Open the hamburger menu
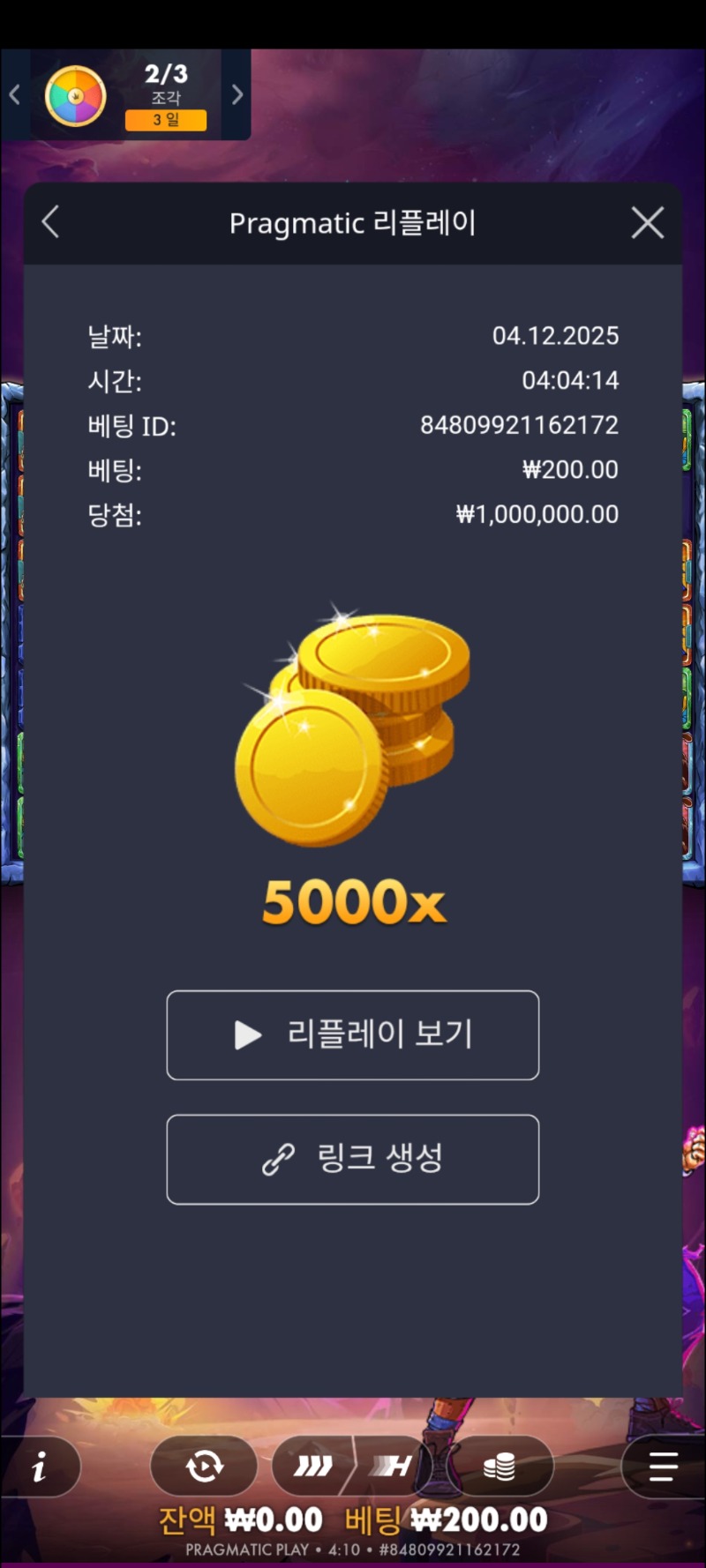This screenshot has width=706, height=1568. 663,1466
